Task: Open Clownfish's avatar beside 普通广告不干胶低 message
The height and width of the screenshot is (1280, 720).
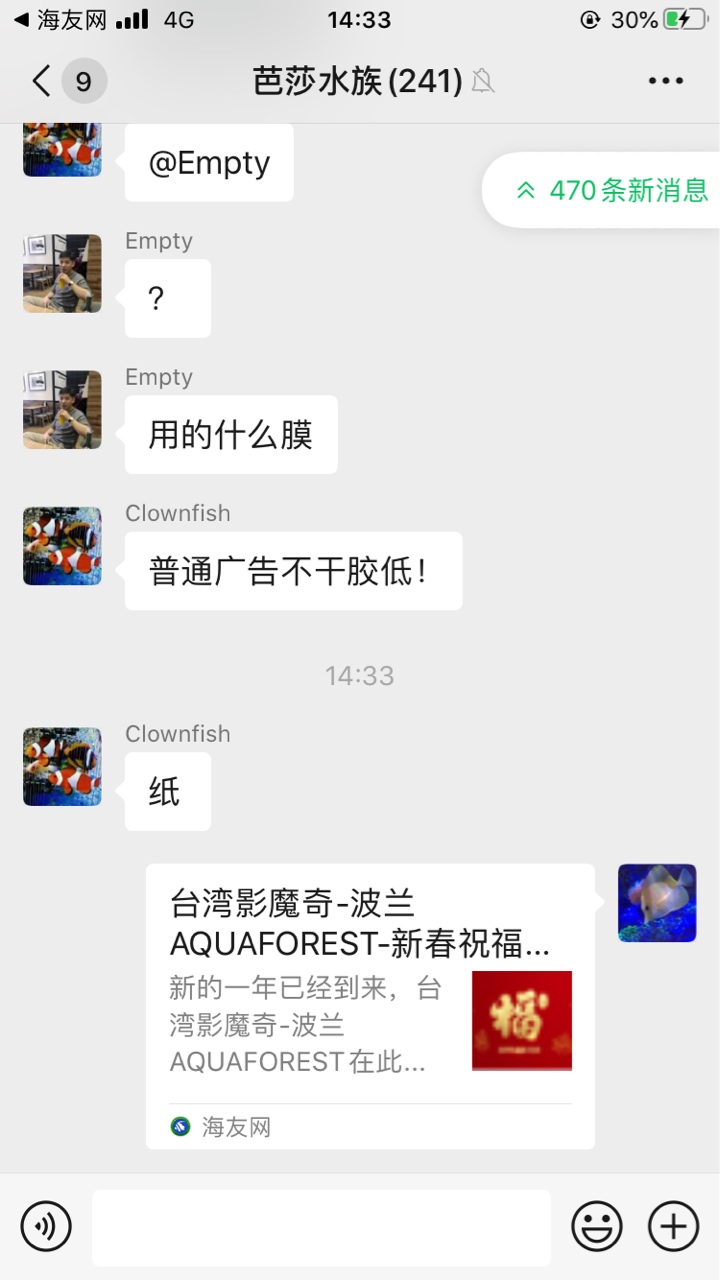Action: pyautogui.click(x=62, y=546)
